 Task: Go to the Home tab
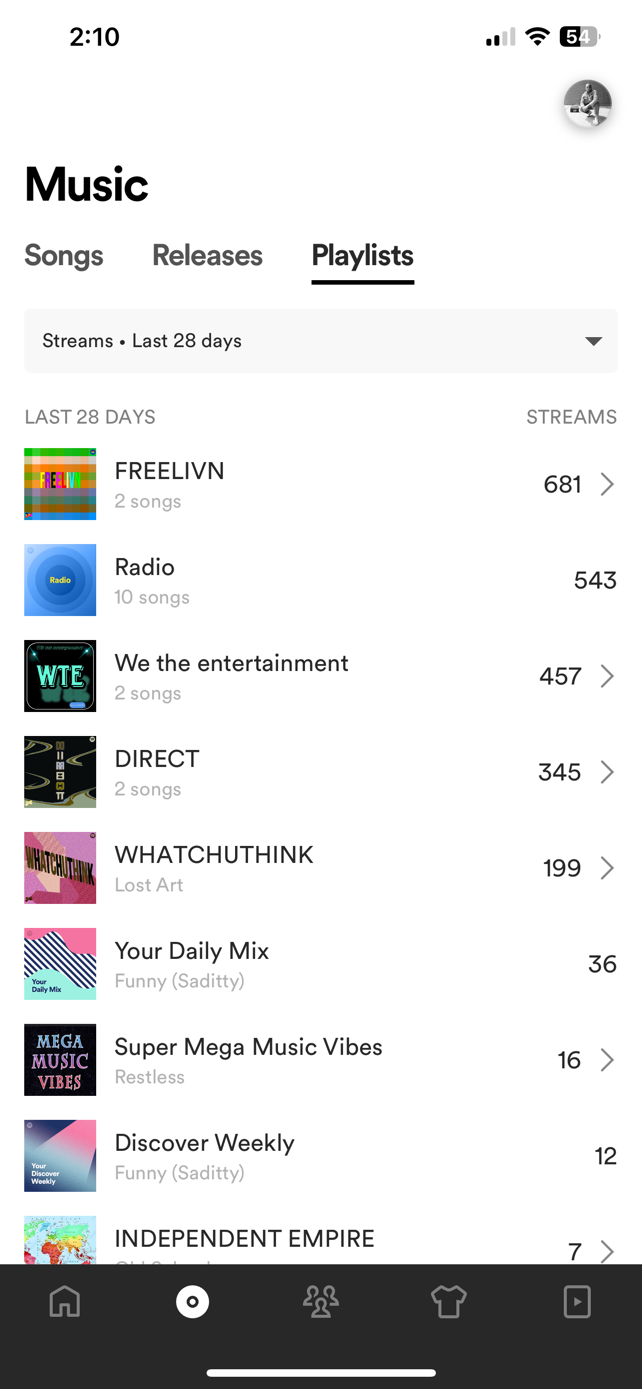tap(65, 1301)
